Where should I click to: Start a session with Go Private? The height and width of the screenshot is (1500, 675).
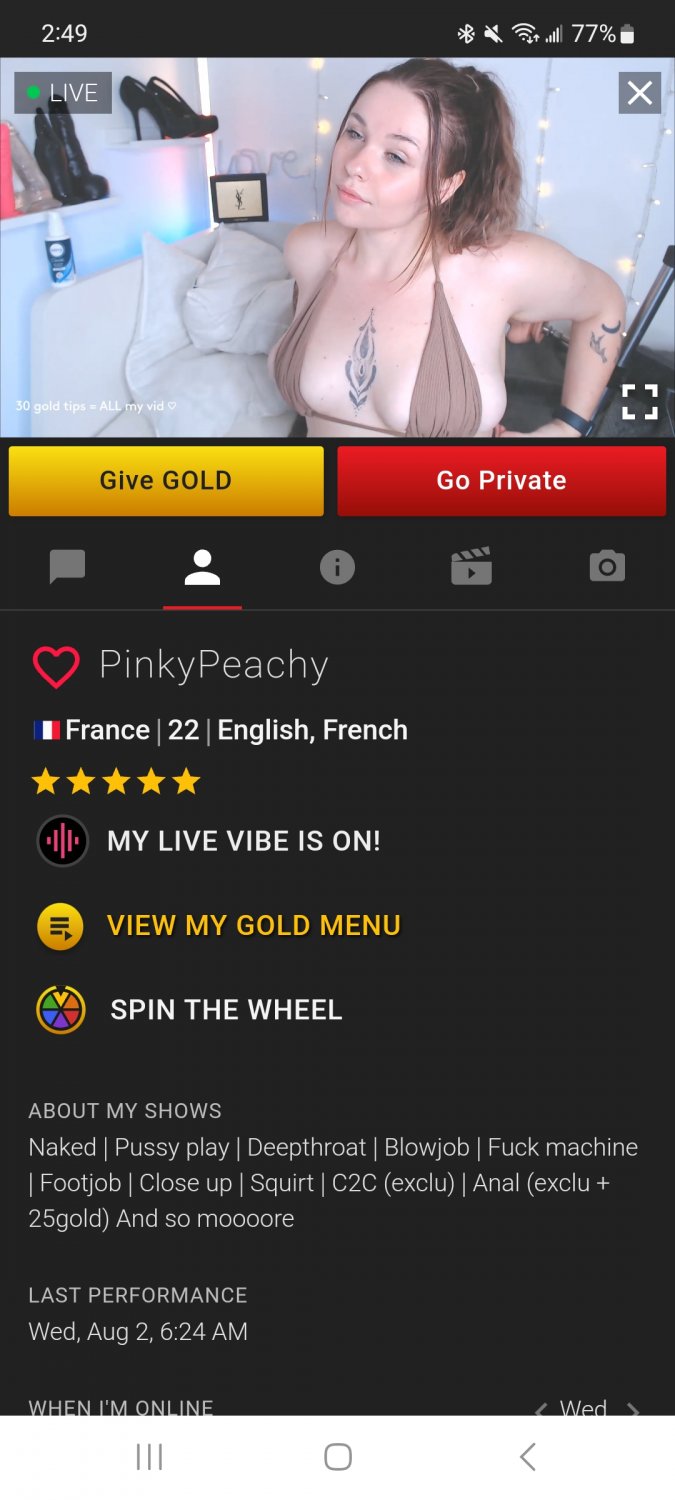click(x=501, y=481)
